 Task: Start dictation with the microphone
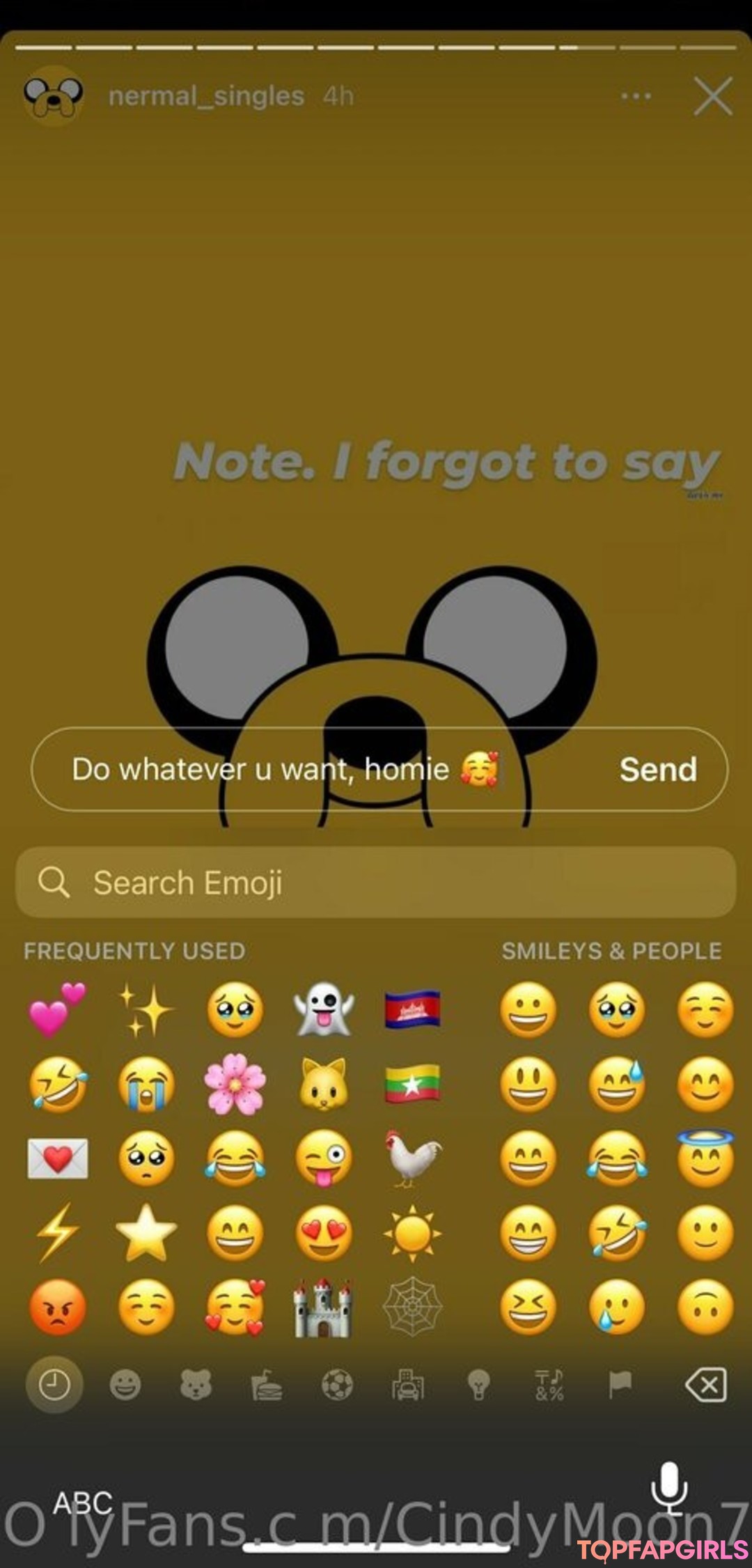tap(668, 1487)
